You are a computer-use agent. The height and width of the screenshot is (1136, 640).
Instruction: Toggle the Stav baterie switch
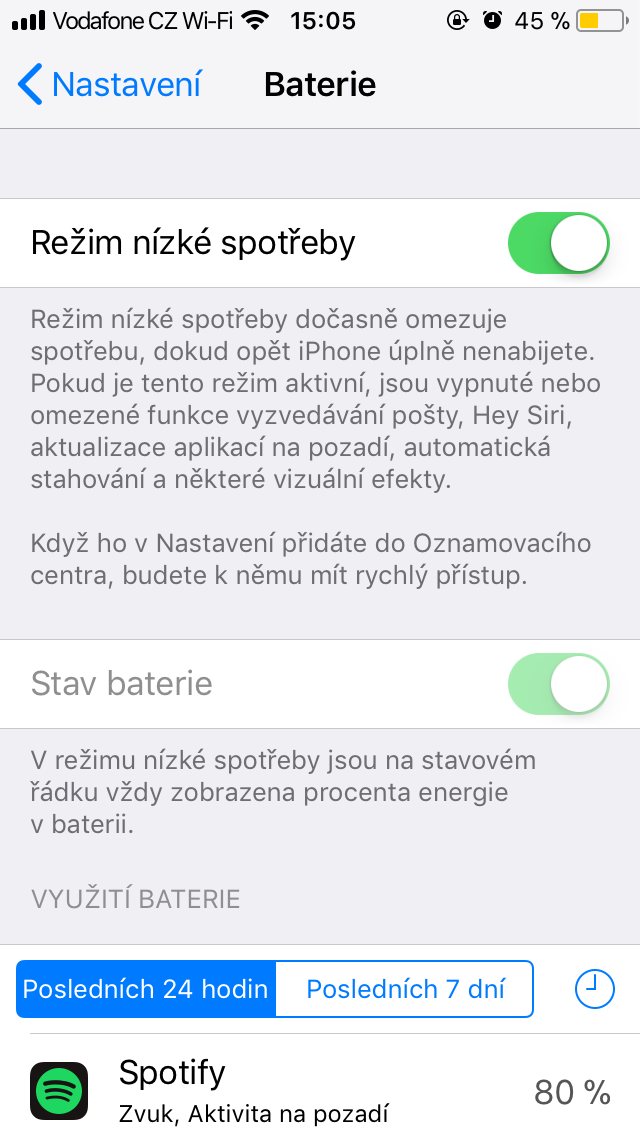(x=558, y=684)
